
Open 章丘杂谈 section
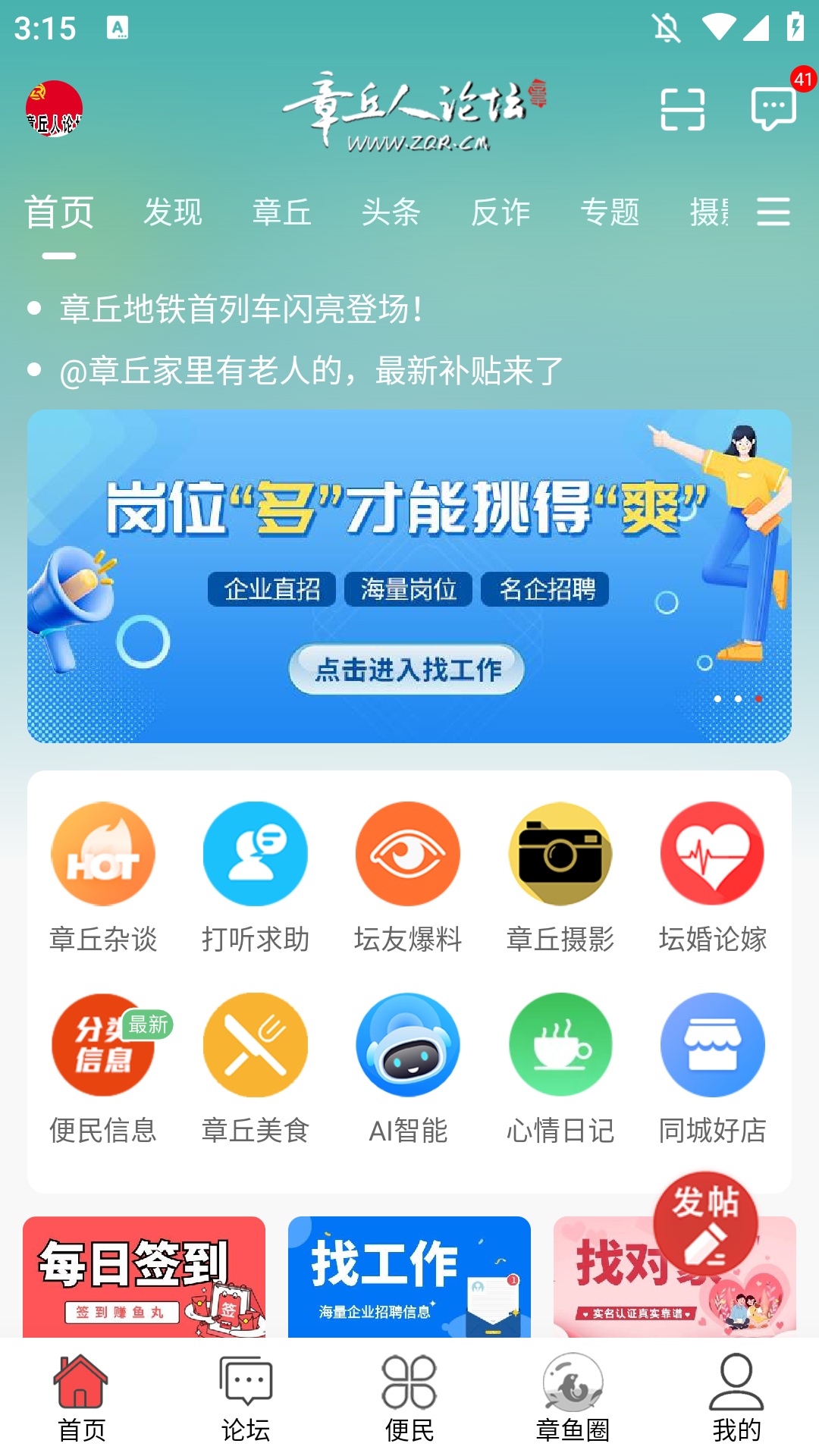[103, 877]
